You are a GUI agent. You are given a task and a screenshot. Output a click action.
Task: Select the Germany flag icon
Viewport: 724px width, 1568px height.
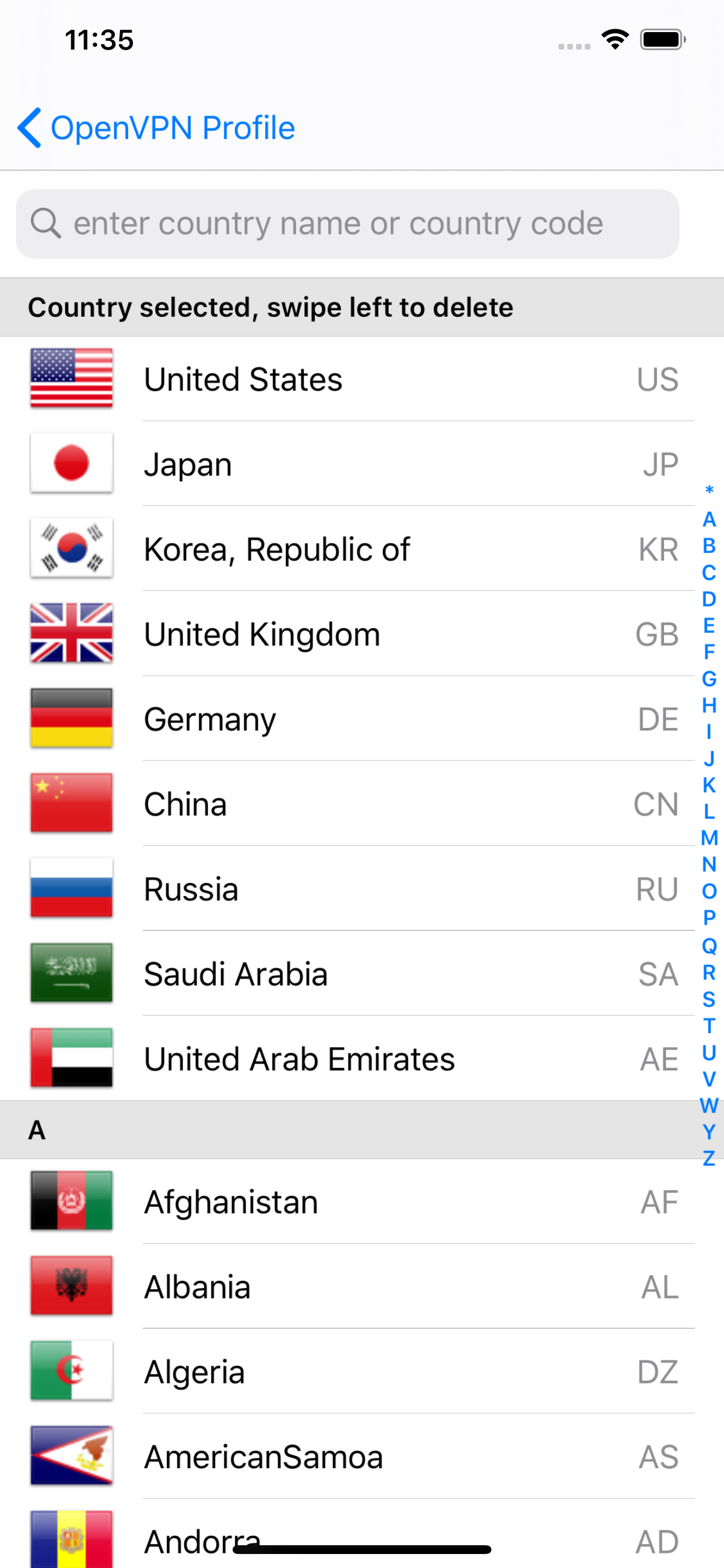[71, 718]
